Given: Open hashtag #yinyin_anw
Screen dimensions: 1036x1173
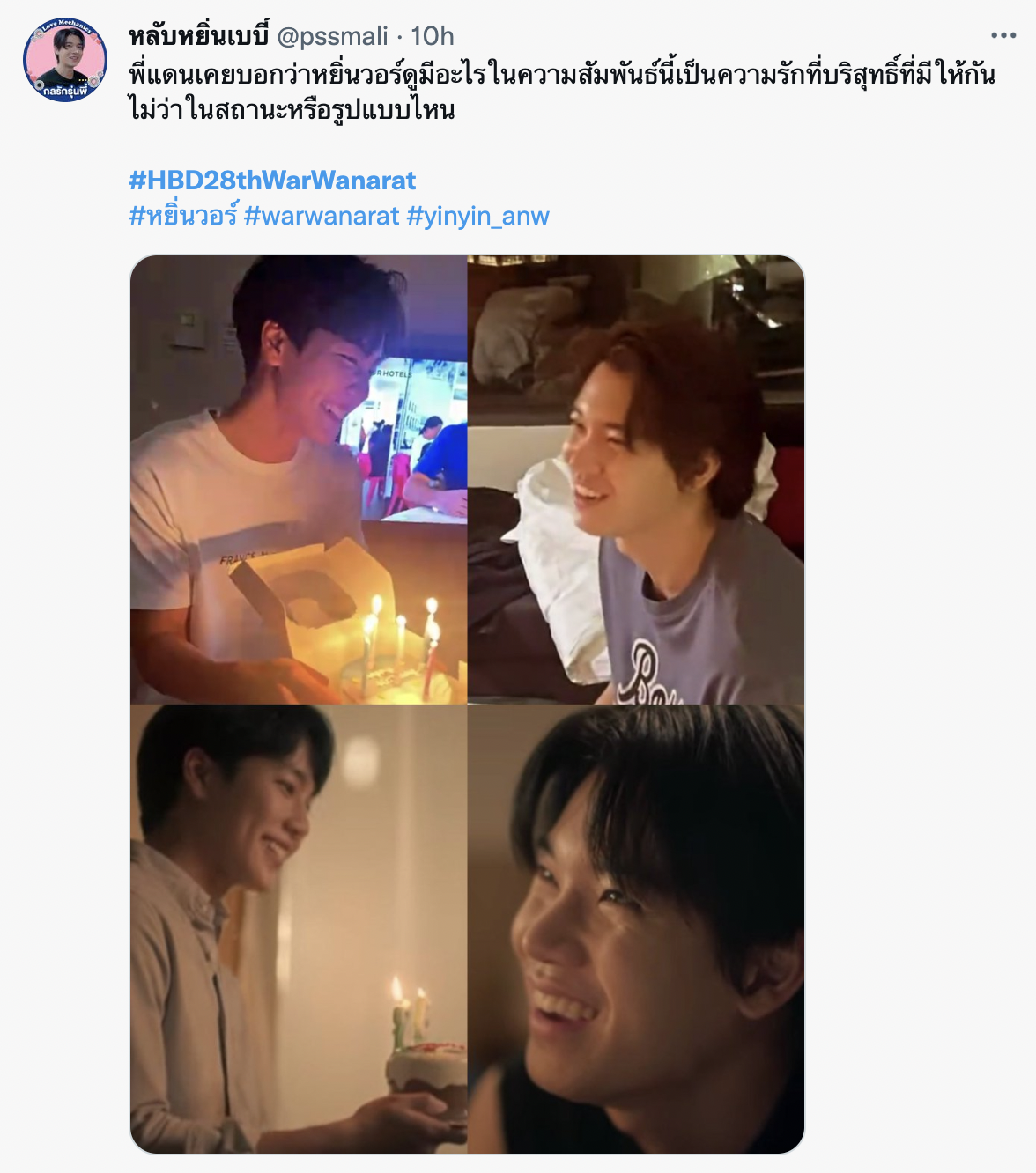Looking at the screenshot, I should pos(478,216).
